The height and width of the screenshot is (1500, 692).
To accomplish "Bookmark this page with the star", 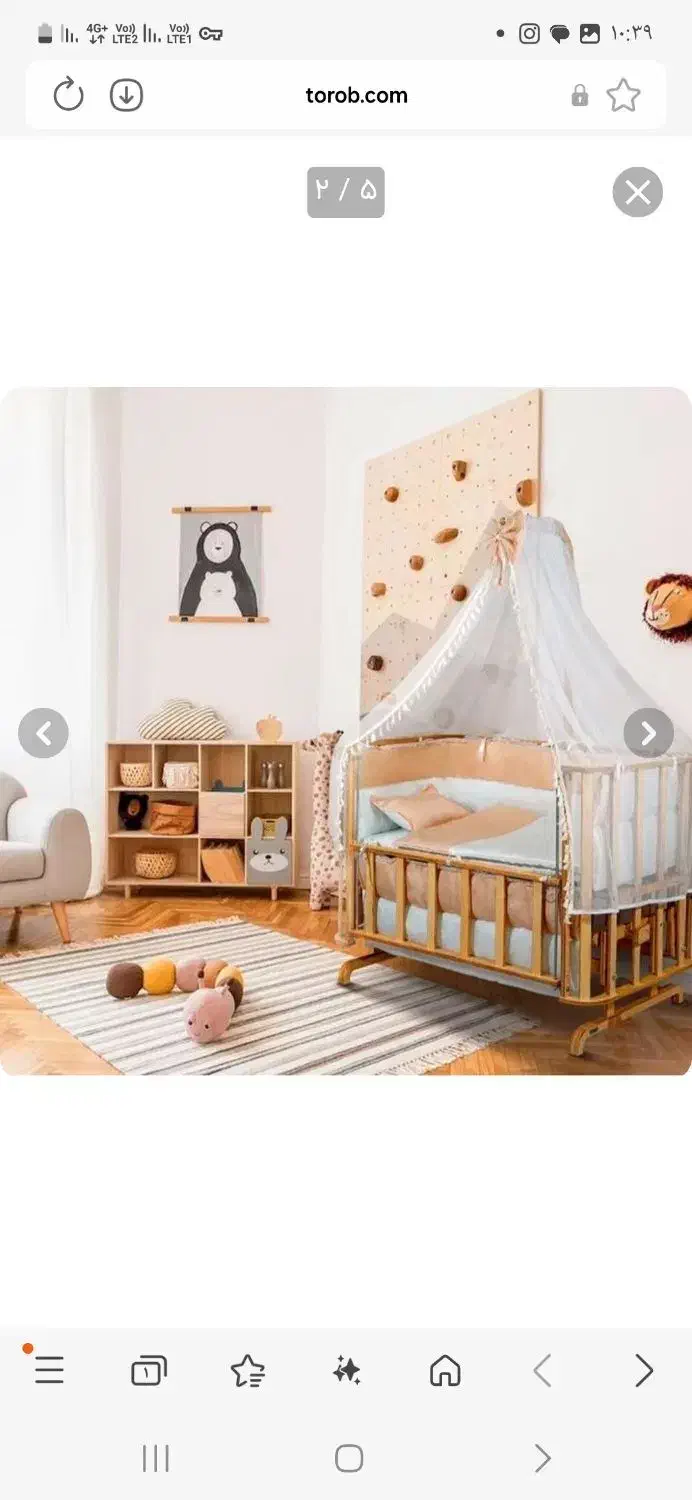I will coord(623,95).
